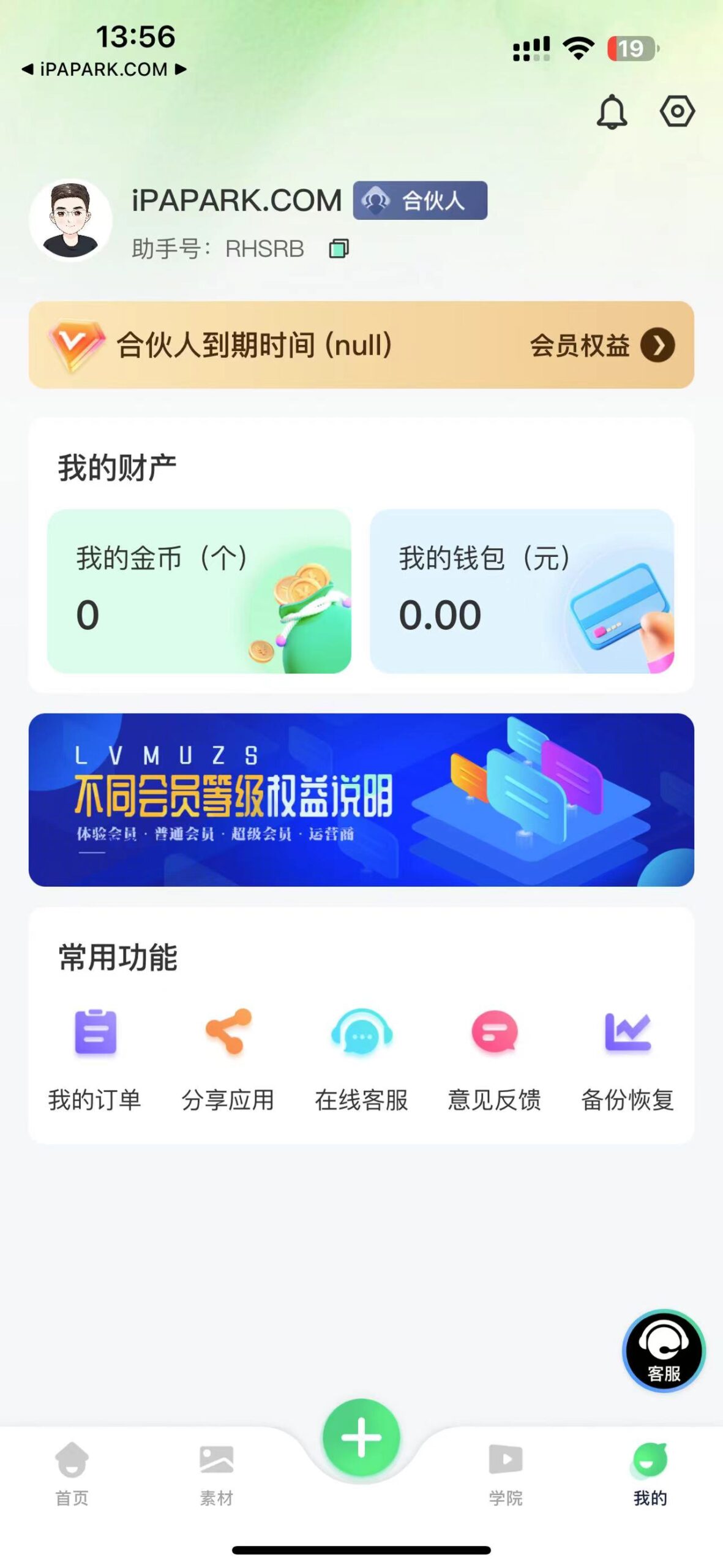Open the 合伙人 partner badge
The height and width of the screenshot is (1568, 723).
tap(419, 201)
